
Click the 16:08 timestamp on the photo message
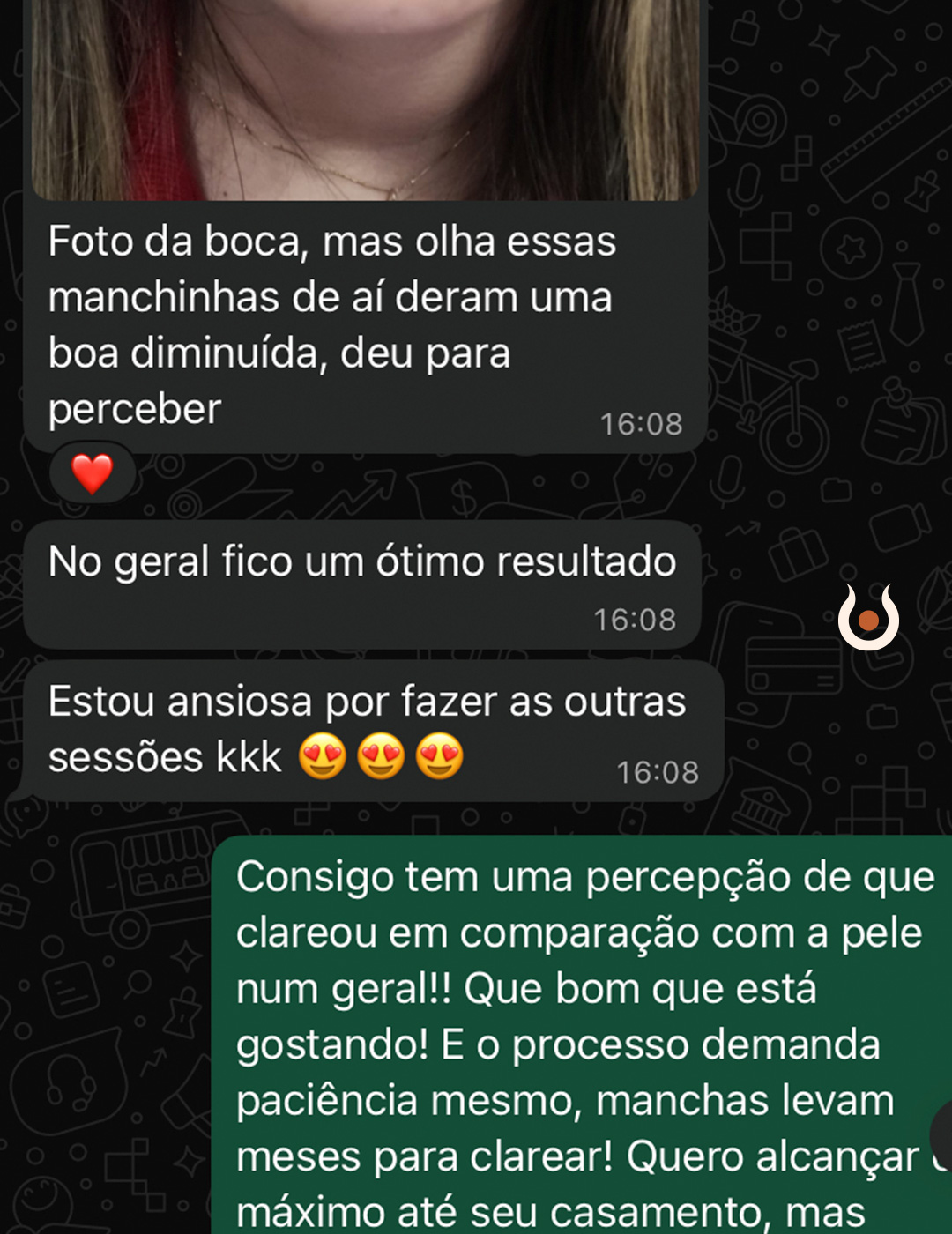643,425
